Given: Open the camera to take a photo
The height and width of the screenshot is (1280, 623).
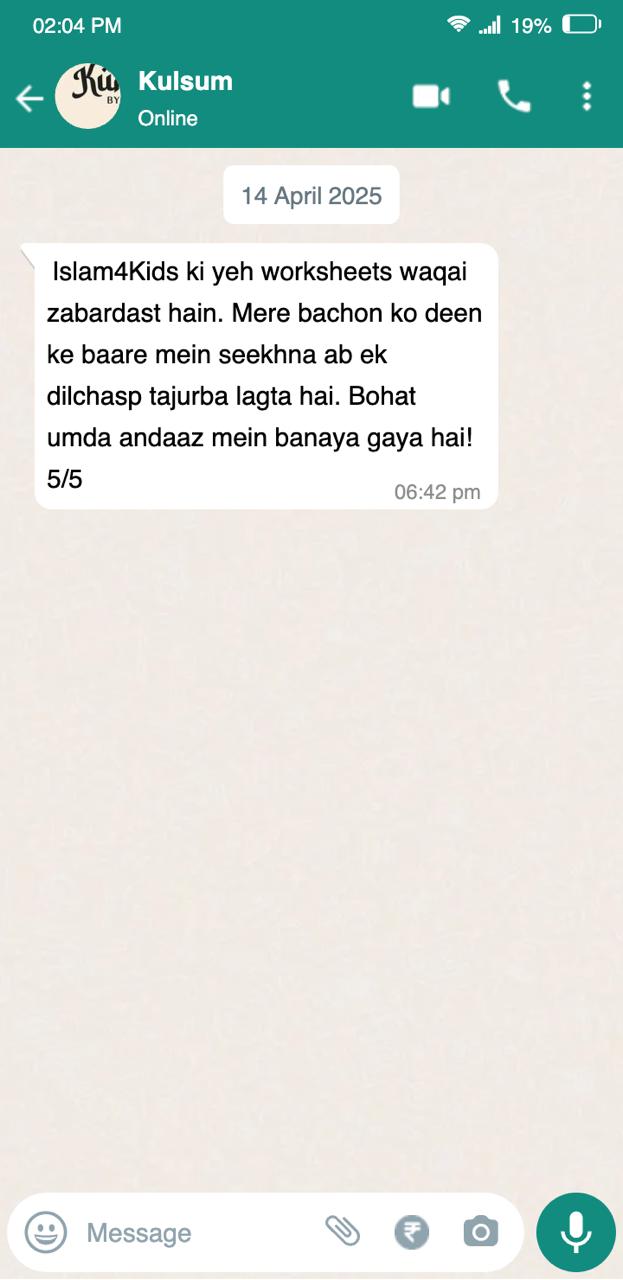Looking at the screenshot, I should coord(480,1232).
